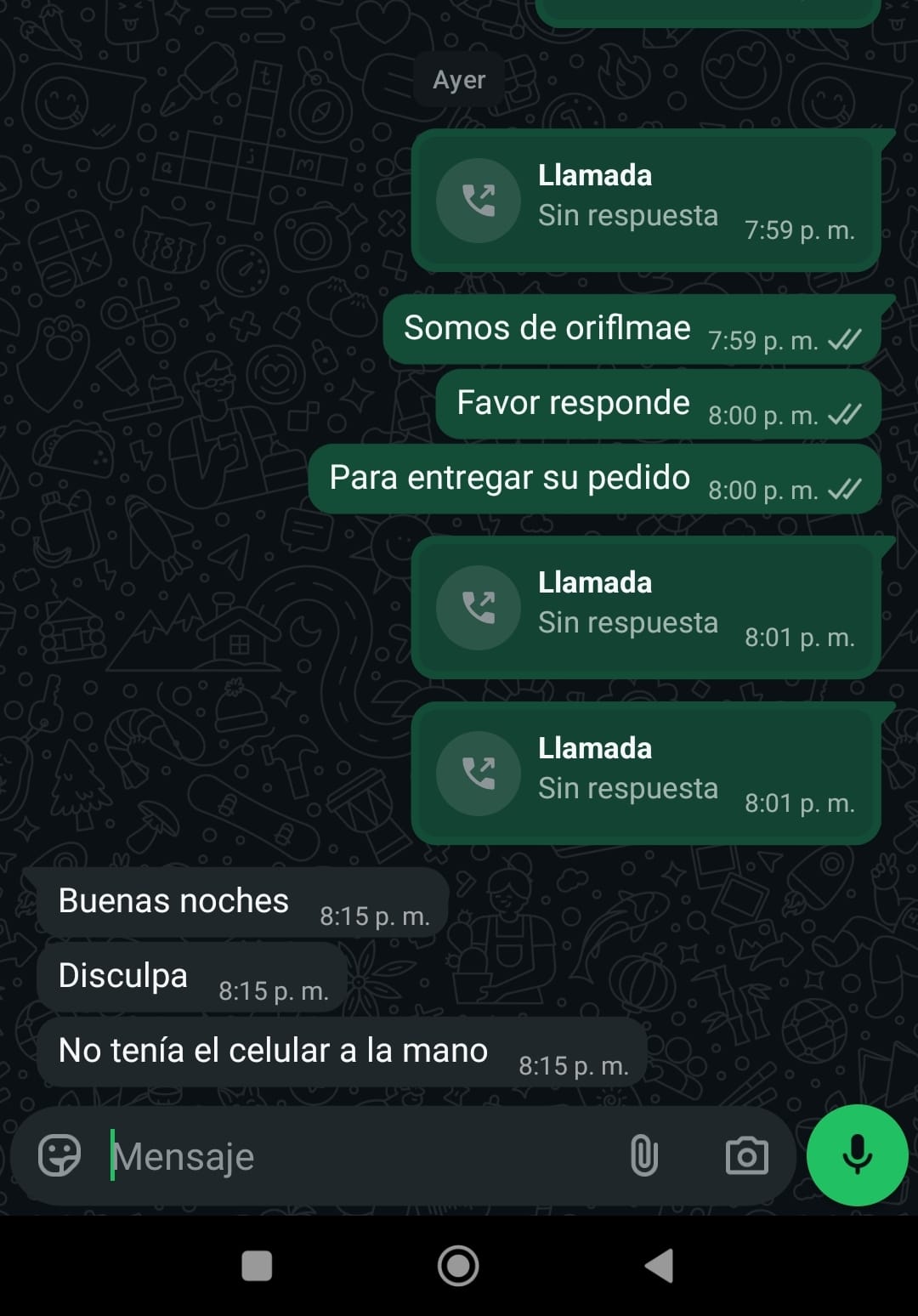Open the emoji and sticker picker

tap(59, 1156)
